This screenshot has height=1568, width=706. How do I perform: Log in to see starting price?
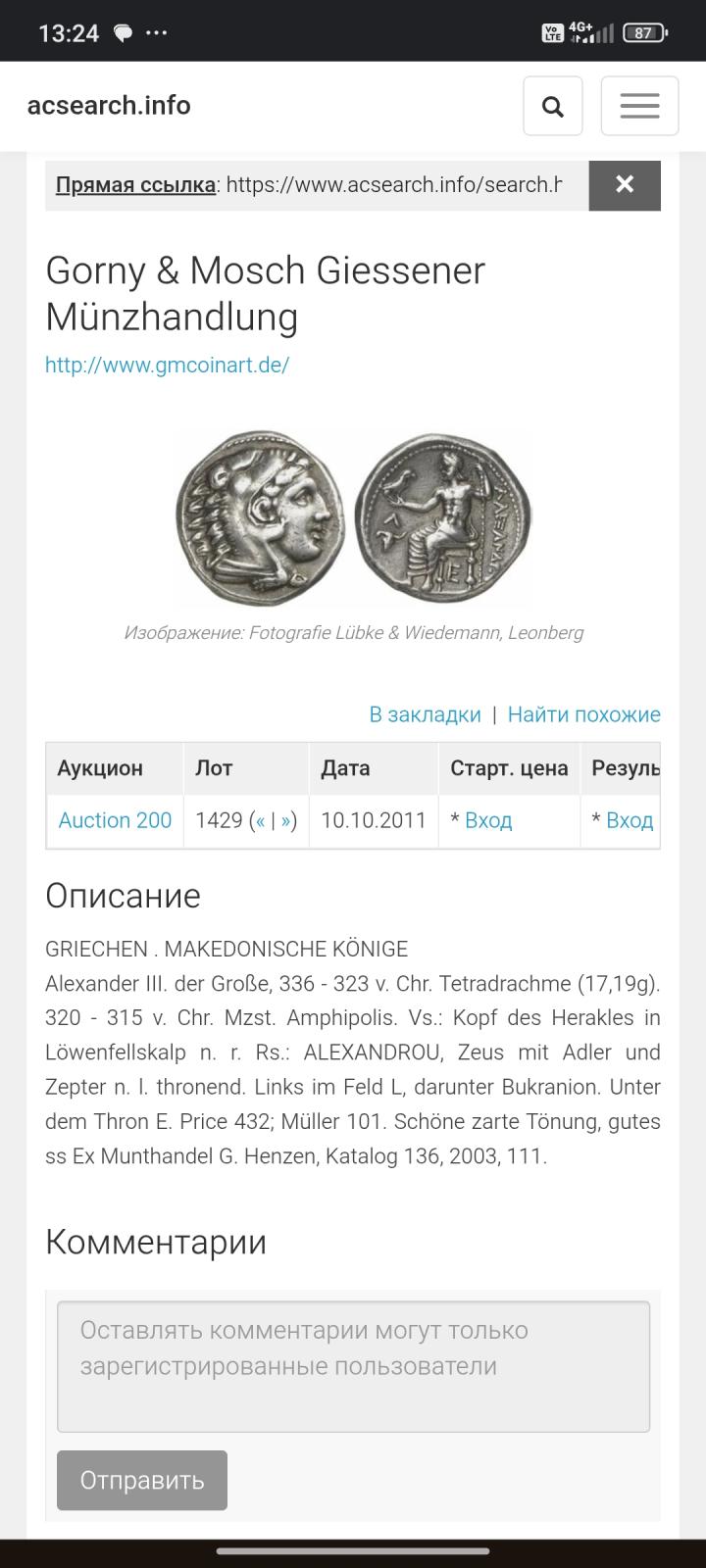pyautogui.click(x=487, y=820)
